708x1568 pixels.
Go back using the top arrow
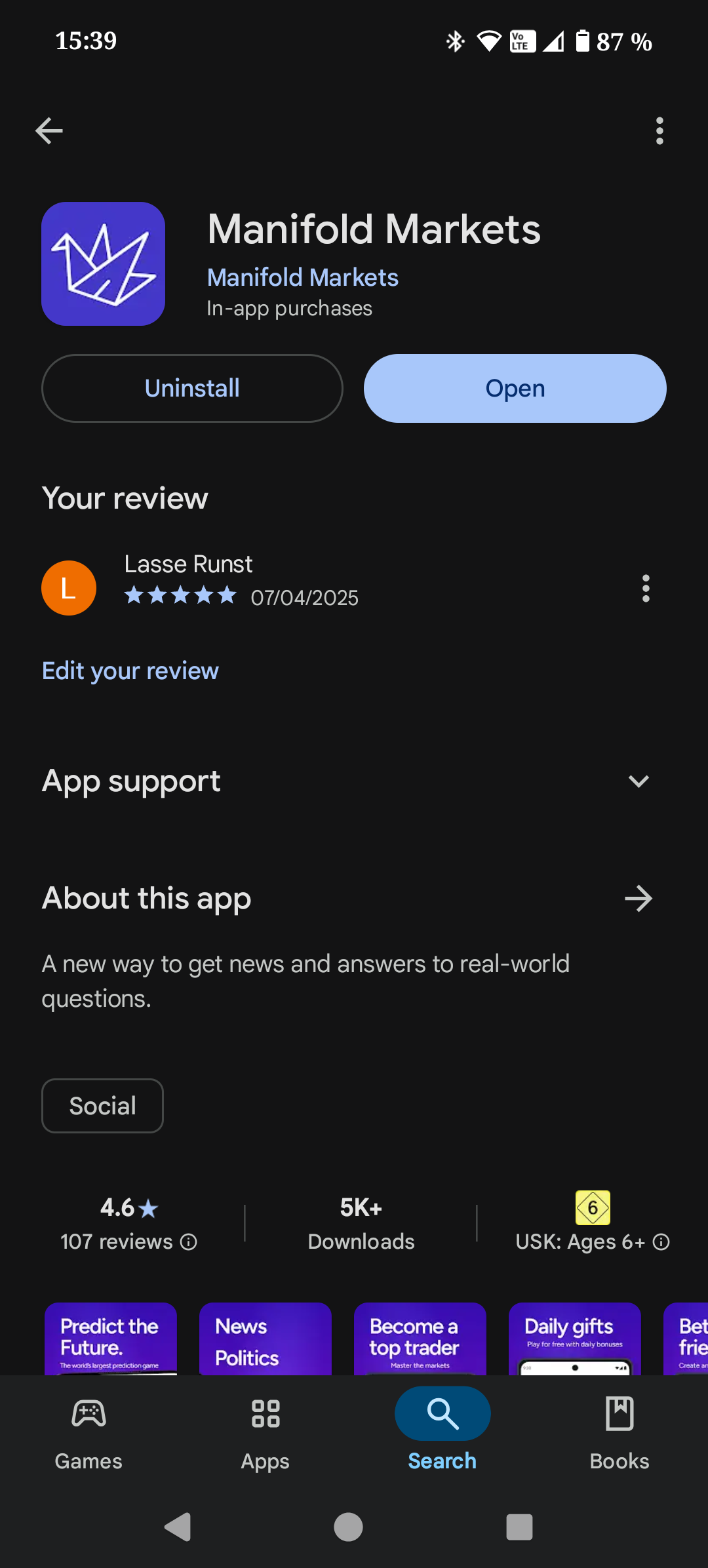coord(49,130)
